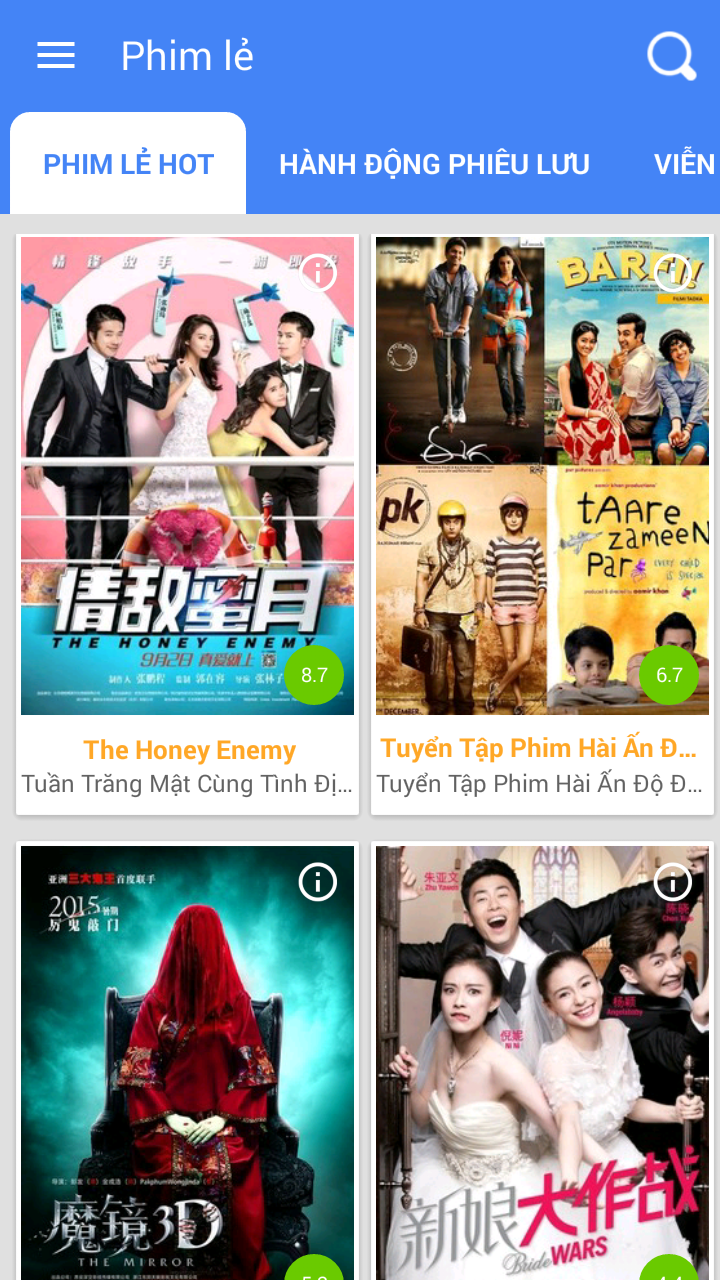
Task: Open the search magnifier icon
Action: (670, 56)
